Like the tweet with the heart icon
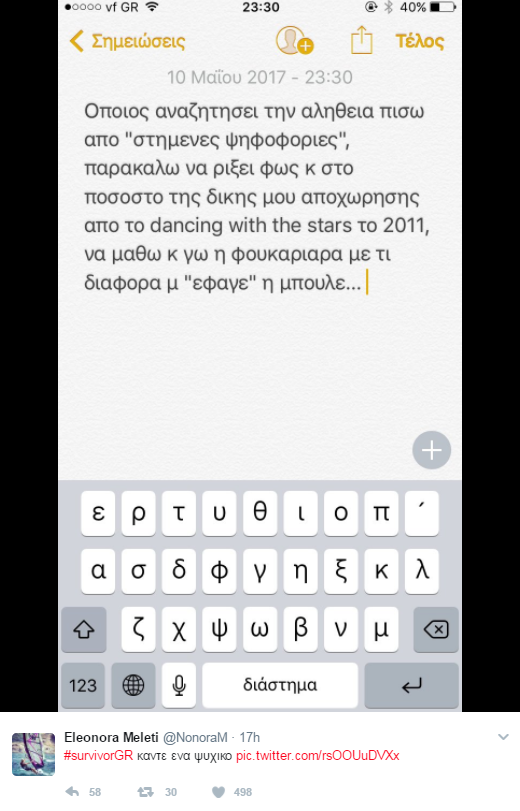The width and height of the screenshot is (520, 811). point(219,792)
